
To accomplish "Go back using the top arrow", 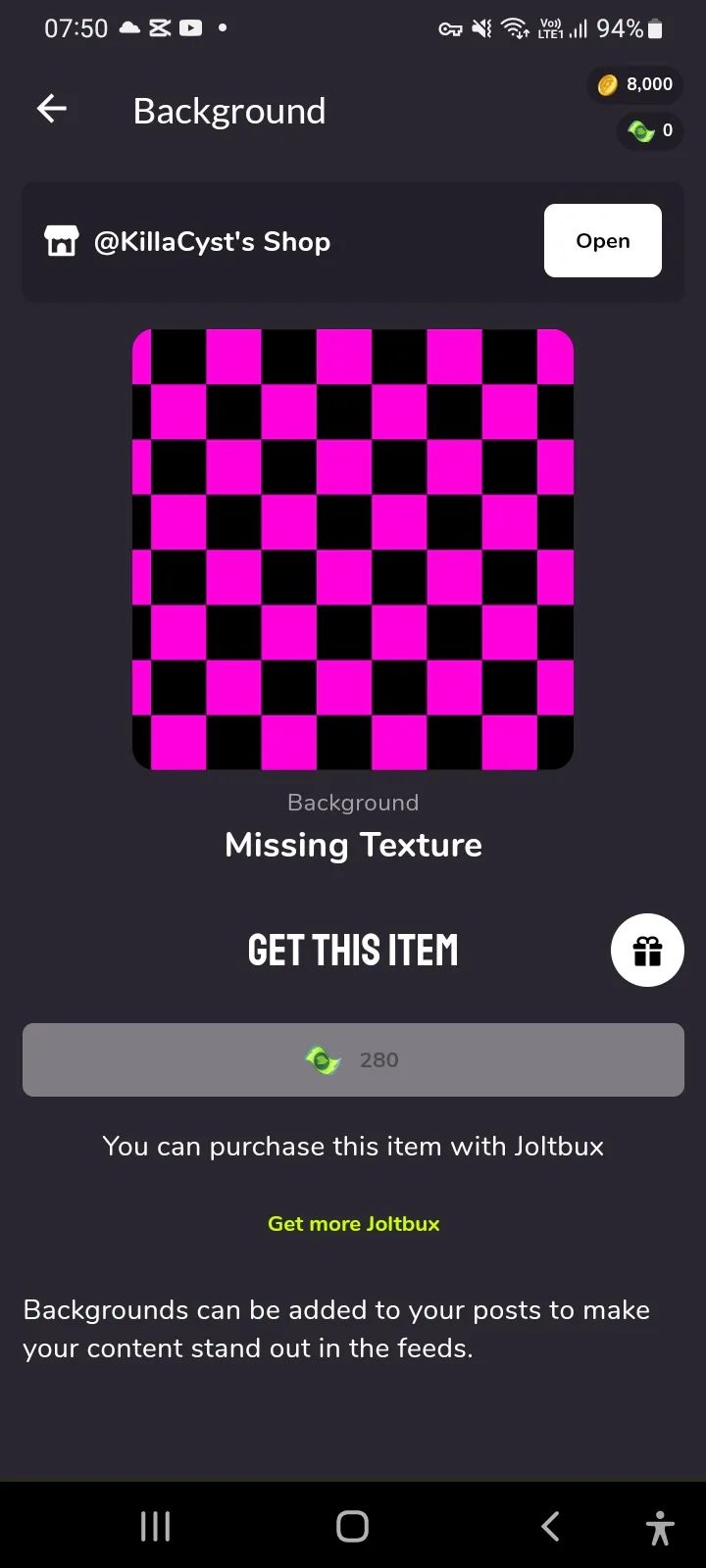I will point(52,109).
